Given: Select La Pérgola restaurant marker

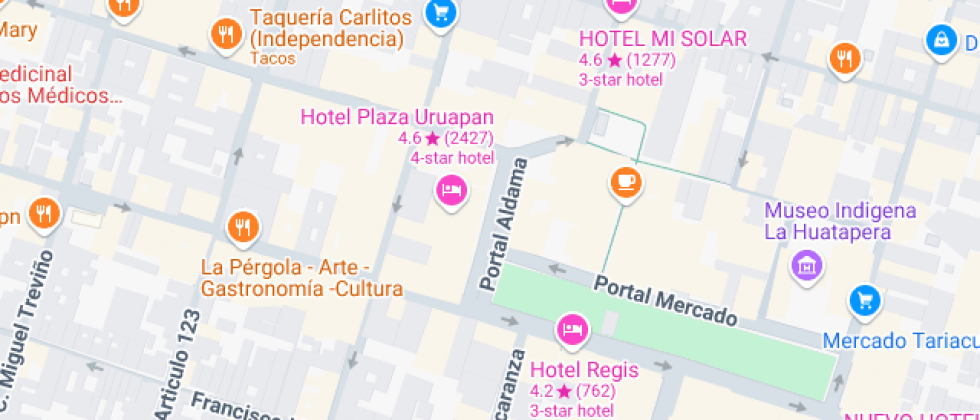Looking at the screenshot, I should [x=243, y=227].
